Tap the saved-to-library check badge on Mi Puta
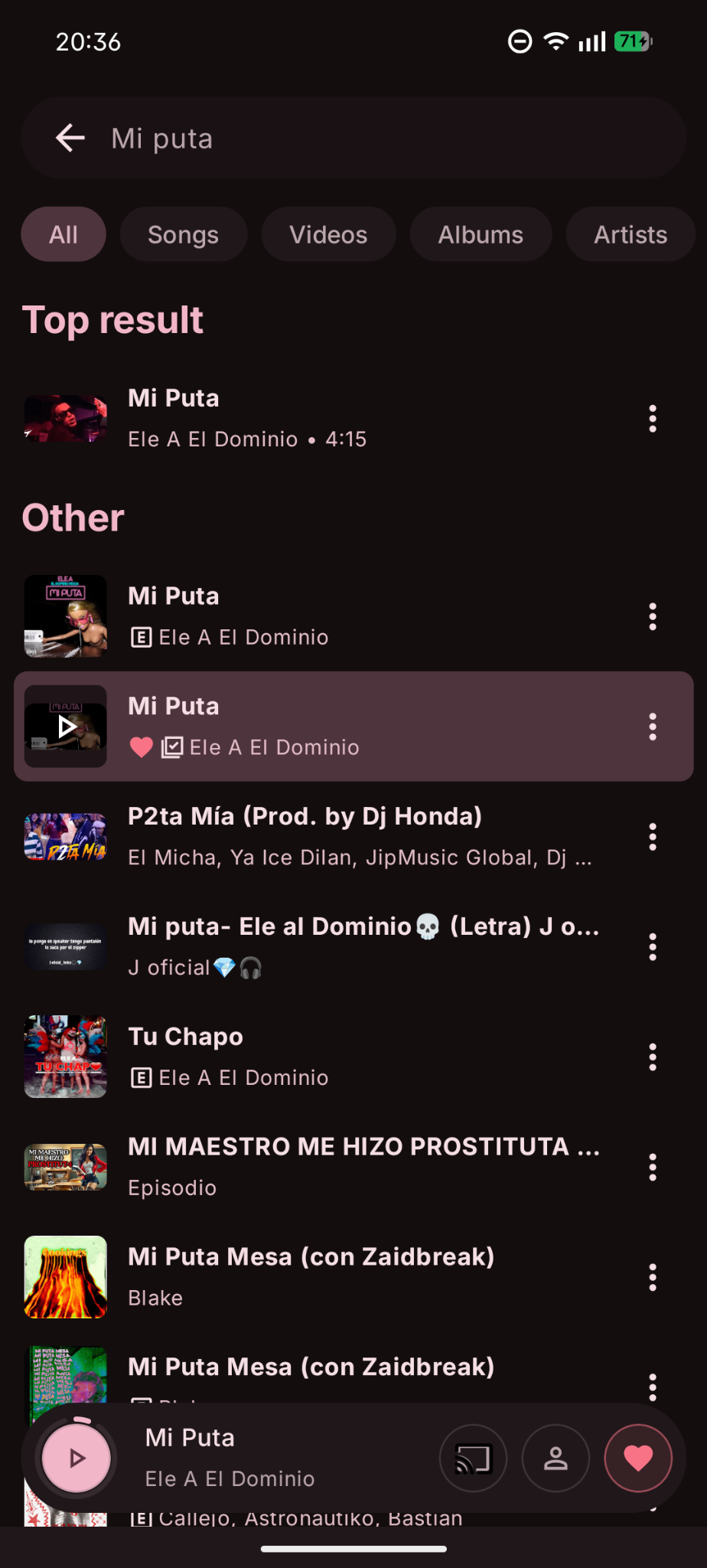Screen dimensions: 707x1568 tap(172, 746)
